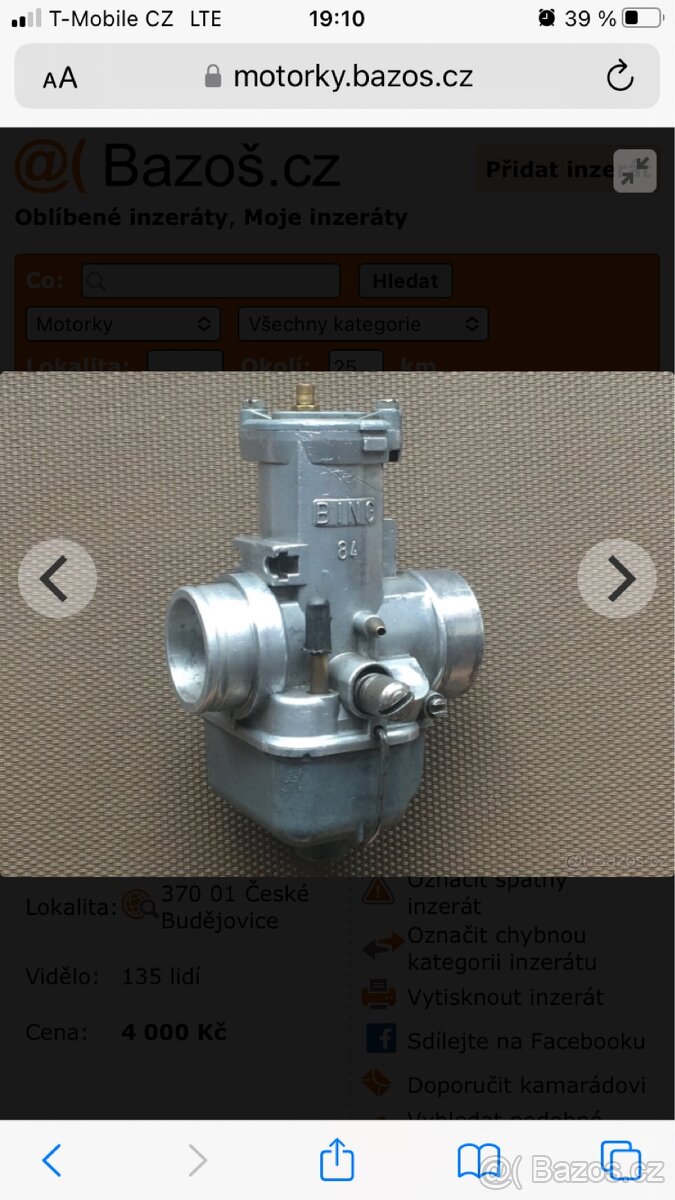675x1200 pixels.
Task: Open Safari bookmarks
Action: (x=479, y=1160)
